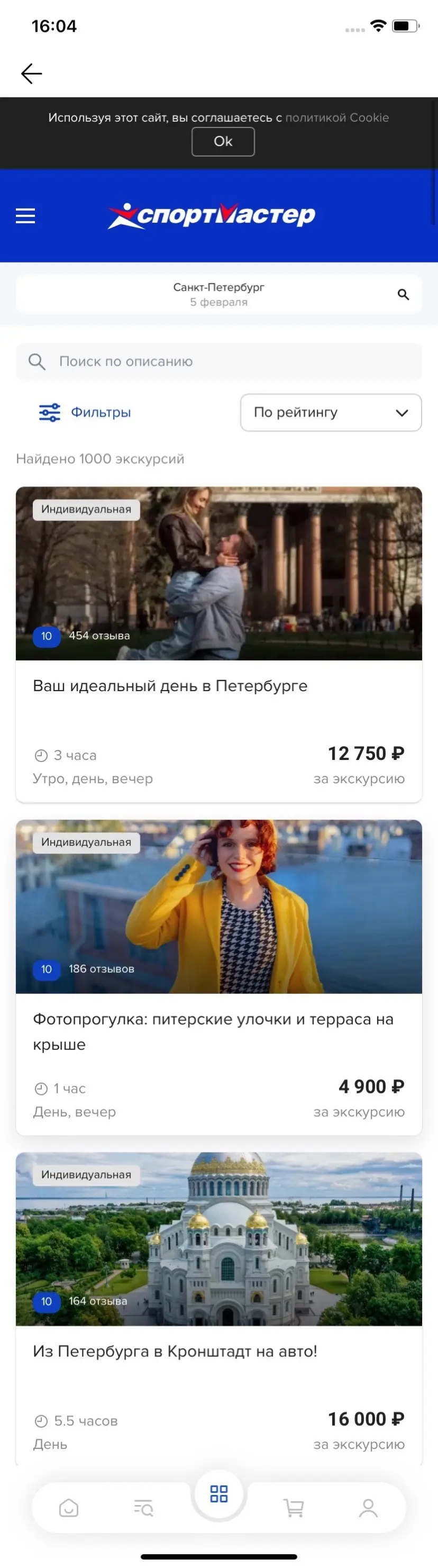Open the center grid services tab
Image resolution: width=438 pixels, height=1568 pixels.
point(218,1494)
